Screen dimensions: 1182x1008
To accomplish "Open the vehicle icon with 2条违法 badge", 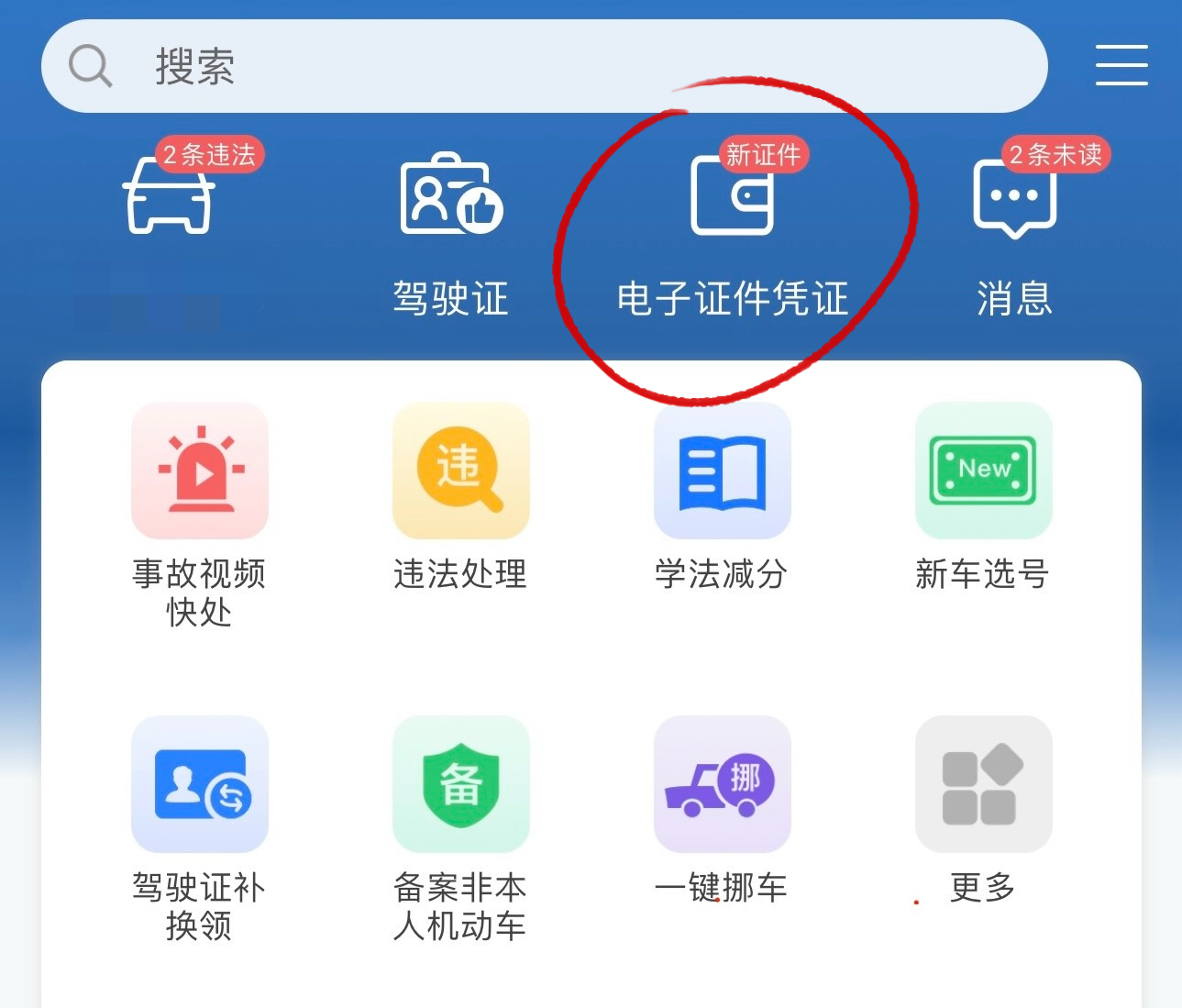I will 170,195.
